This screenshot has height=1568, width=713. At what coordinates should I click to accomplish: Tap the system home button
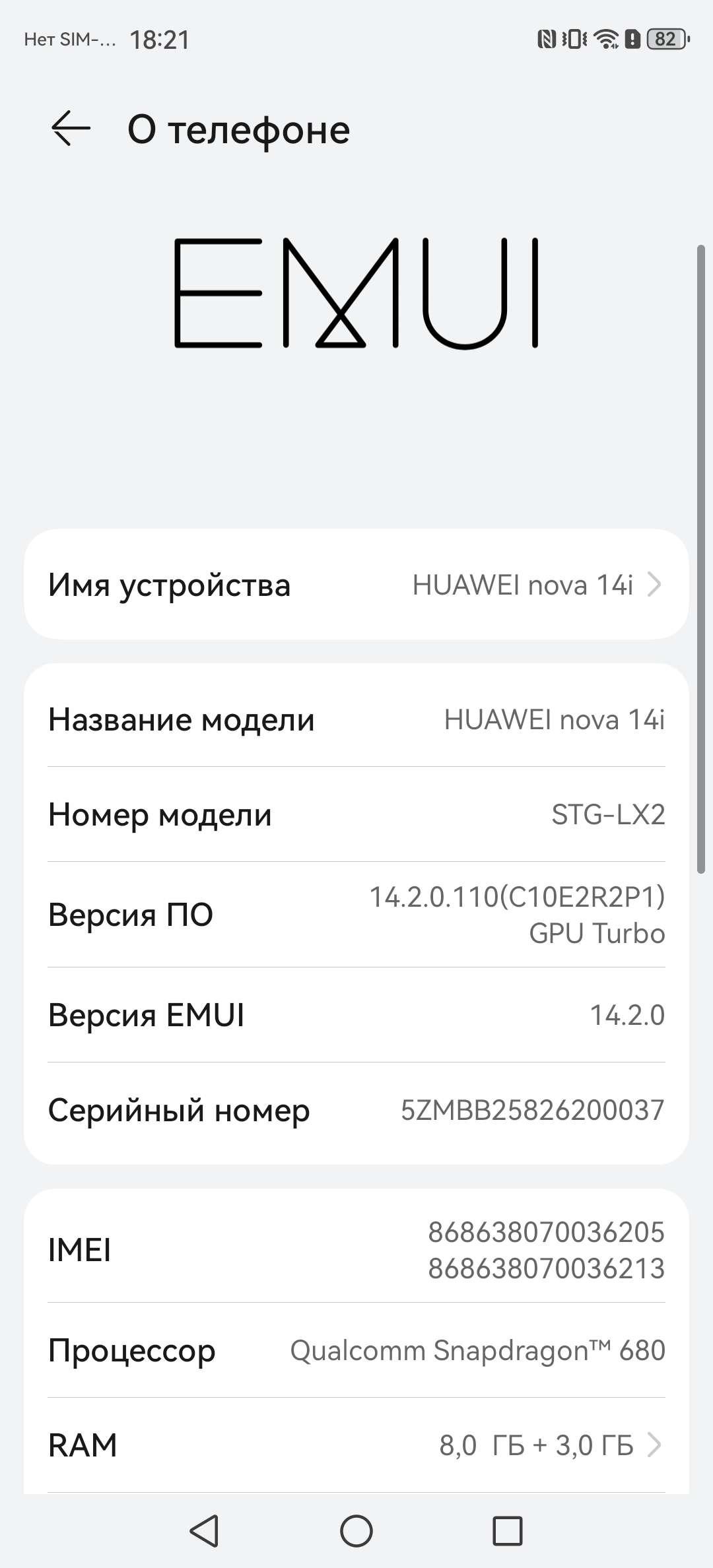356,1530
